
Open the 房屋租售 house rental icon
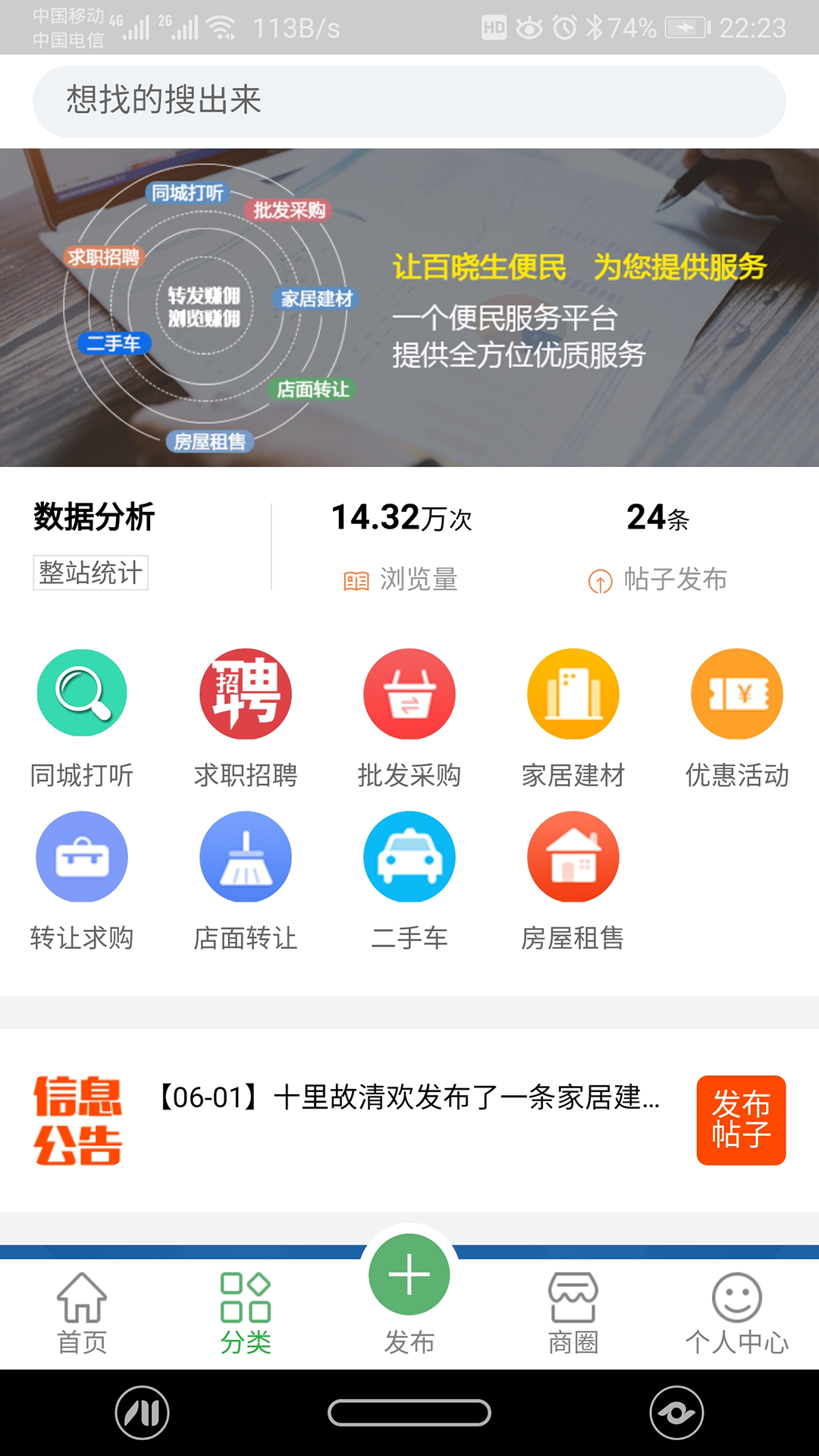pos(573,857)
